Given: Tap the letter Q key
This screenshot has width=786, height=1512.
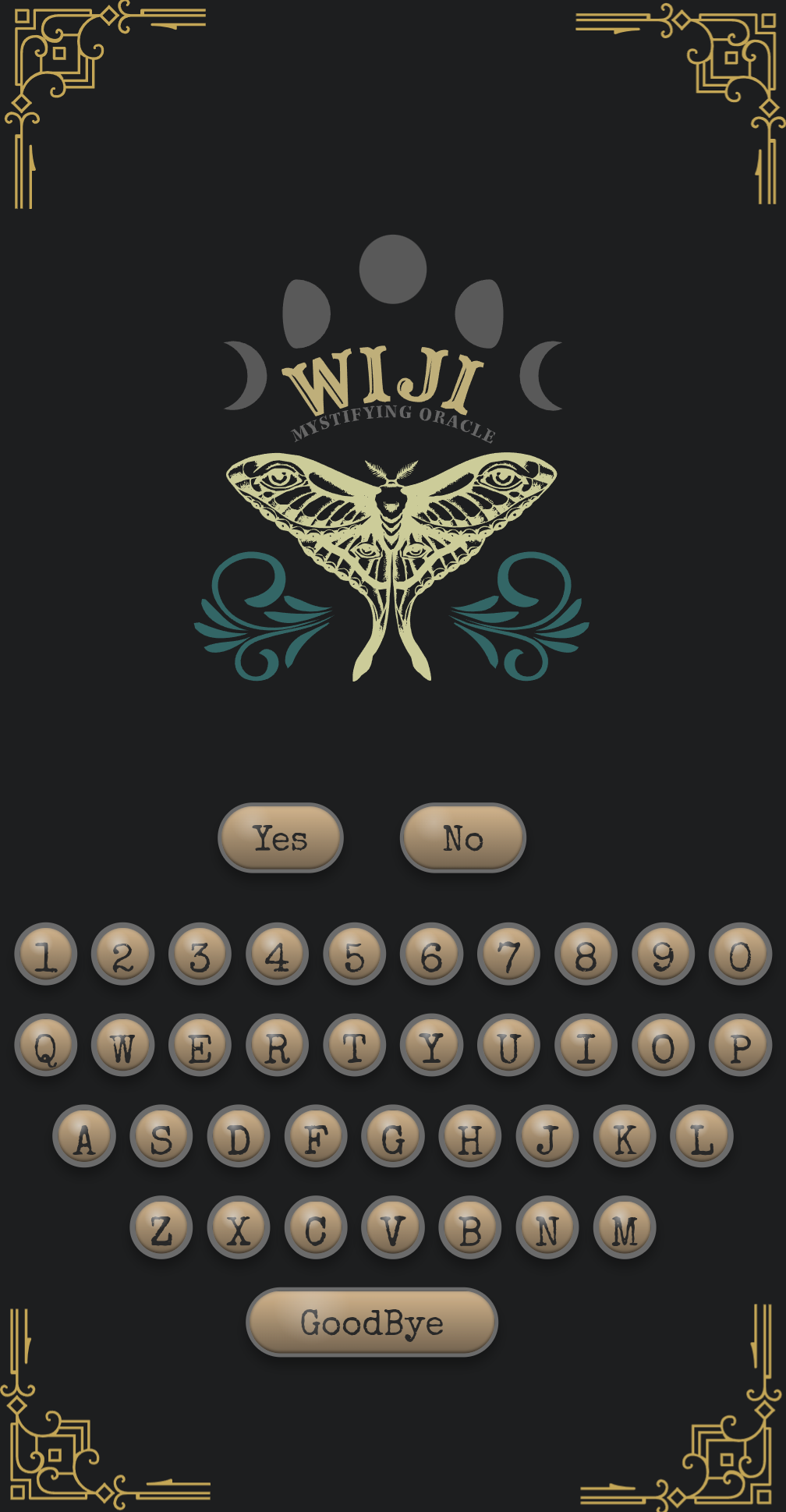Looking at the screenshot, I should tap(46, 1046).
